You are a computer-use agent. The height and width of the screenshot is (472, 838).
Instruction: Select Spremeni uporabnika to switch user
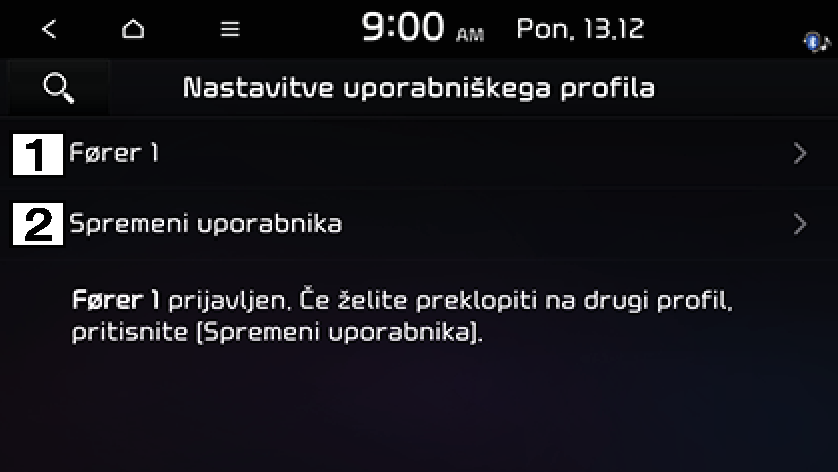tap(418, 224)
